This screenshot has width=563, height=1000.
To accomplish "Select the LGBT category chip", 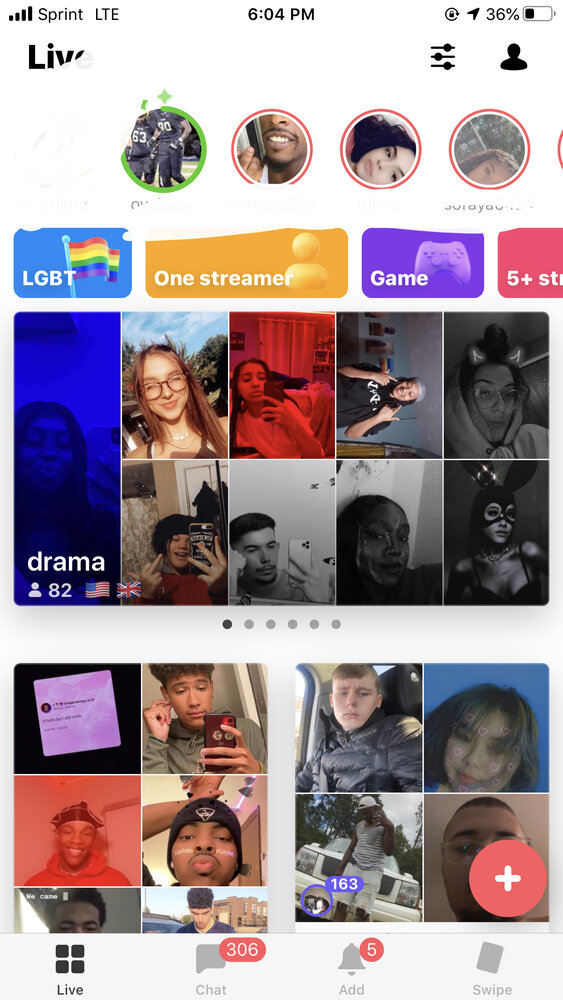I will point(73,263).
